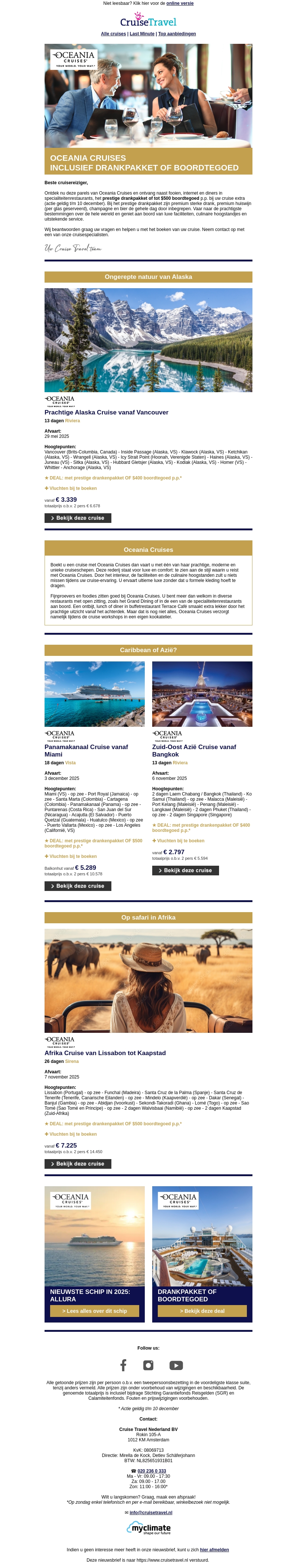The width and height of the screenshot is (297, 1568).
Task: Open Afrika Cruise van Lissabon tot Kaapstad
Action: pyautogui.click(x=105, y=1053)
